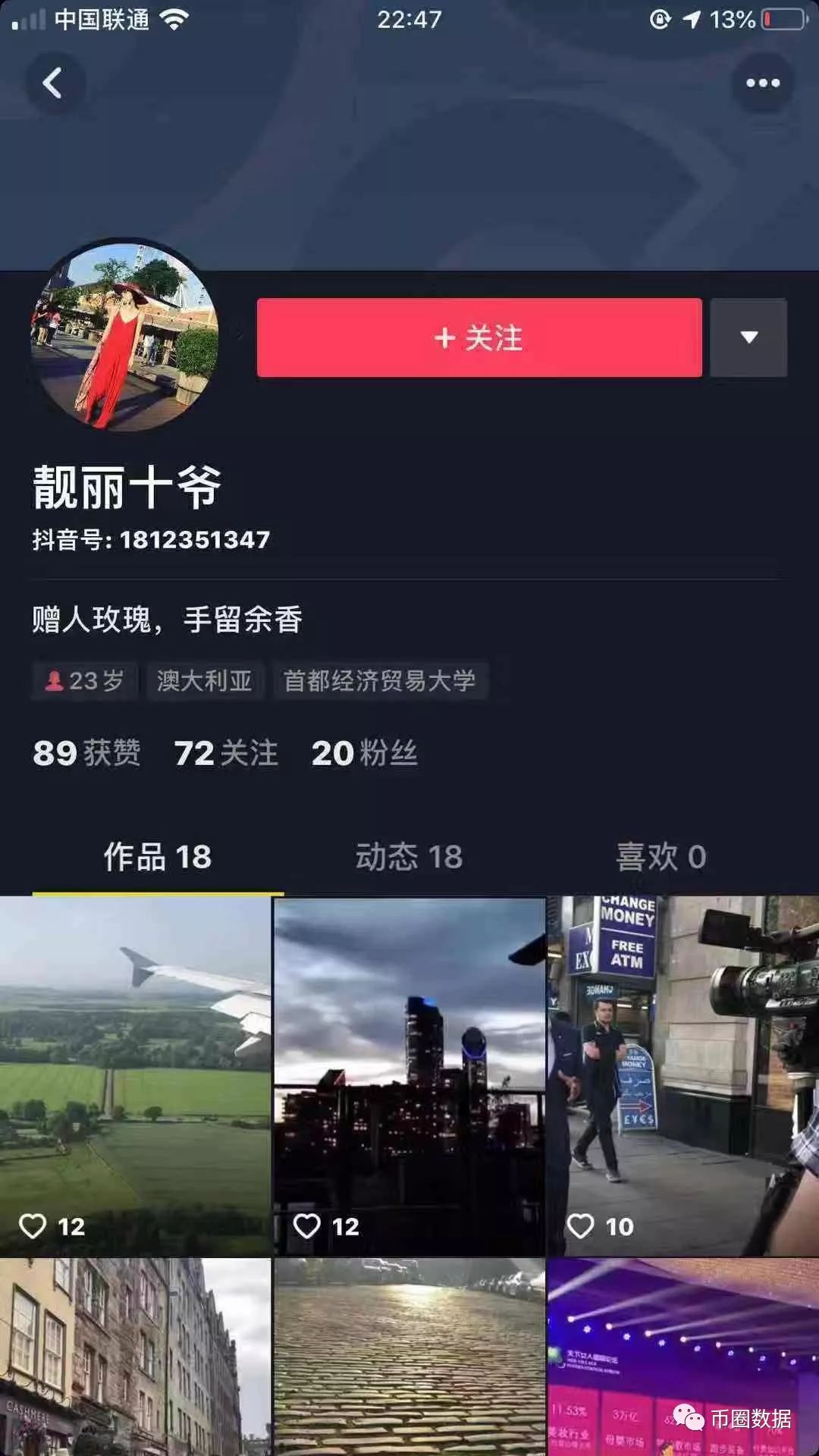The width and height of the screenshot is (819, 1456).
Task: Open the 首都经济贸易大学 school tag
Action: [382, 680]
